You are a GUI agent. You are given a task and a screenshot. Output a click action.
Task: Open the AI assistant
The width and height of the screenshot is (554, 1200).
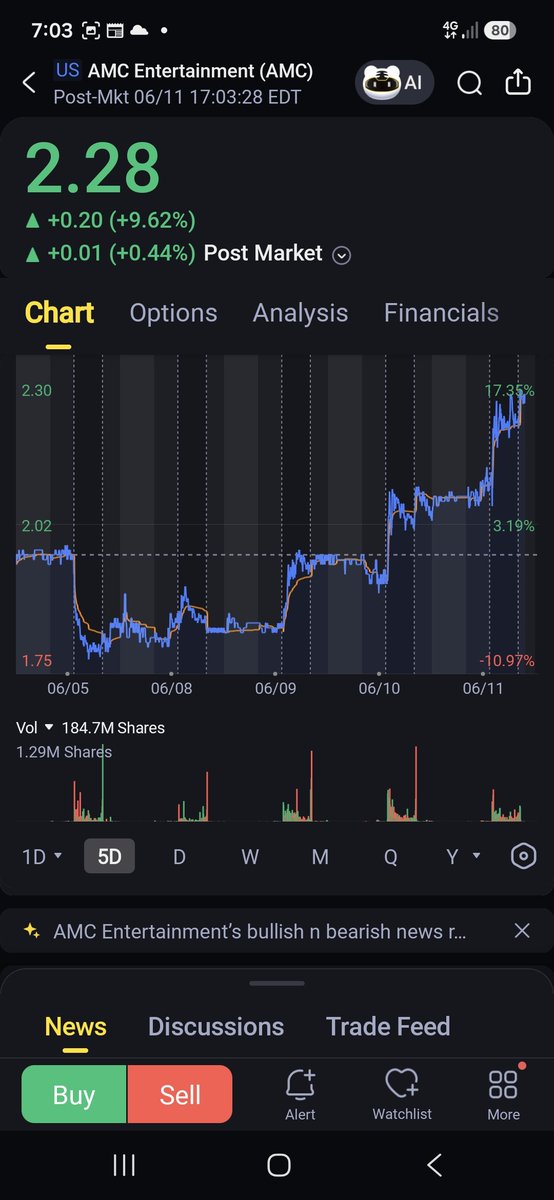coord(394,83)
